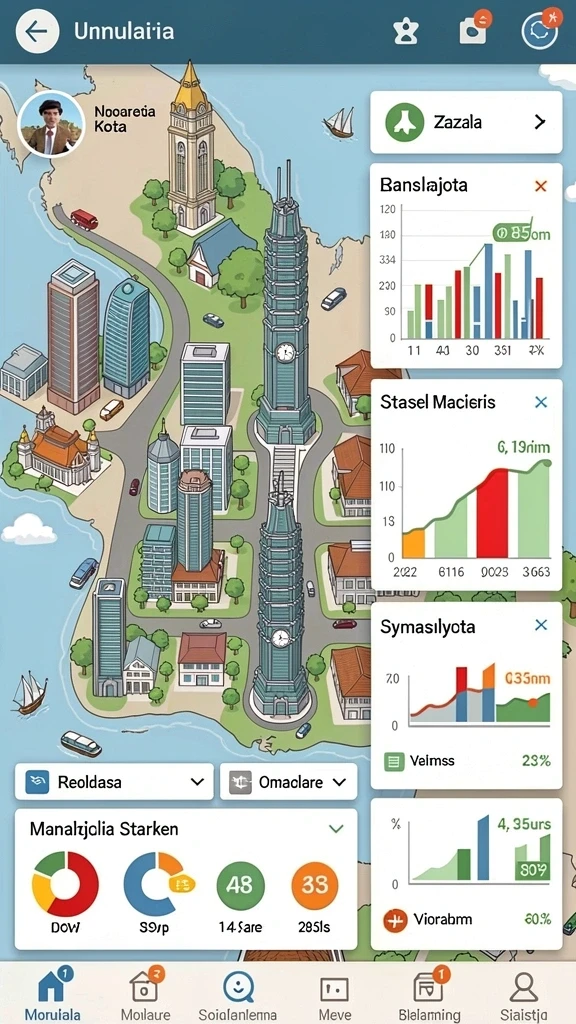Go back using the arrow button

click(x=37, y=31)
